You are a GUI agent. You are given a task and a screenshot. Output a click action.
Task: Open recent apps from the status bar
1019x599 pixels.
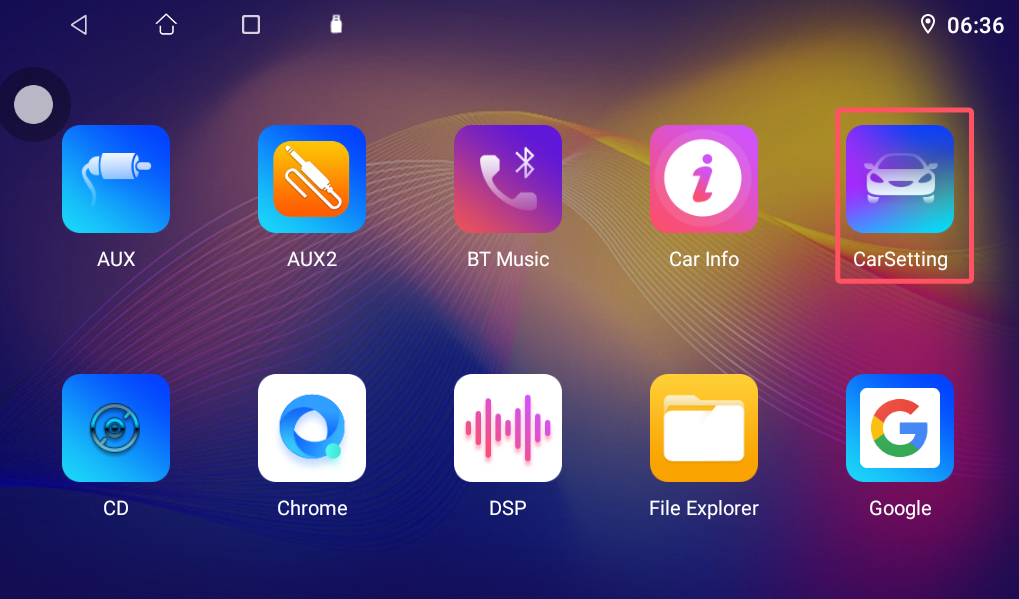click(251, 25)
